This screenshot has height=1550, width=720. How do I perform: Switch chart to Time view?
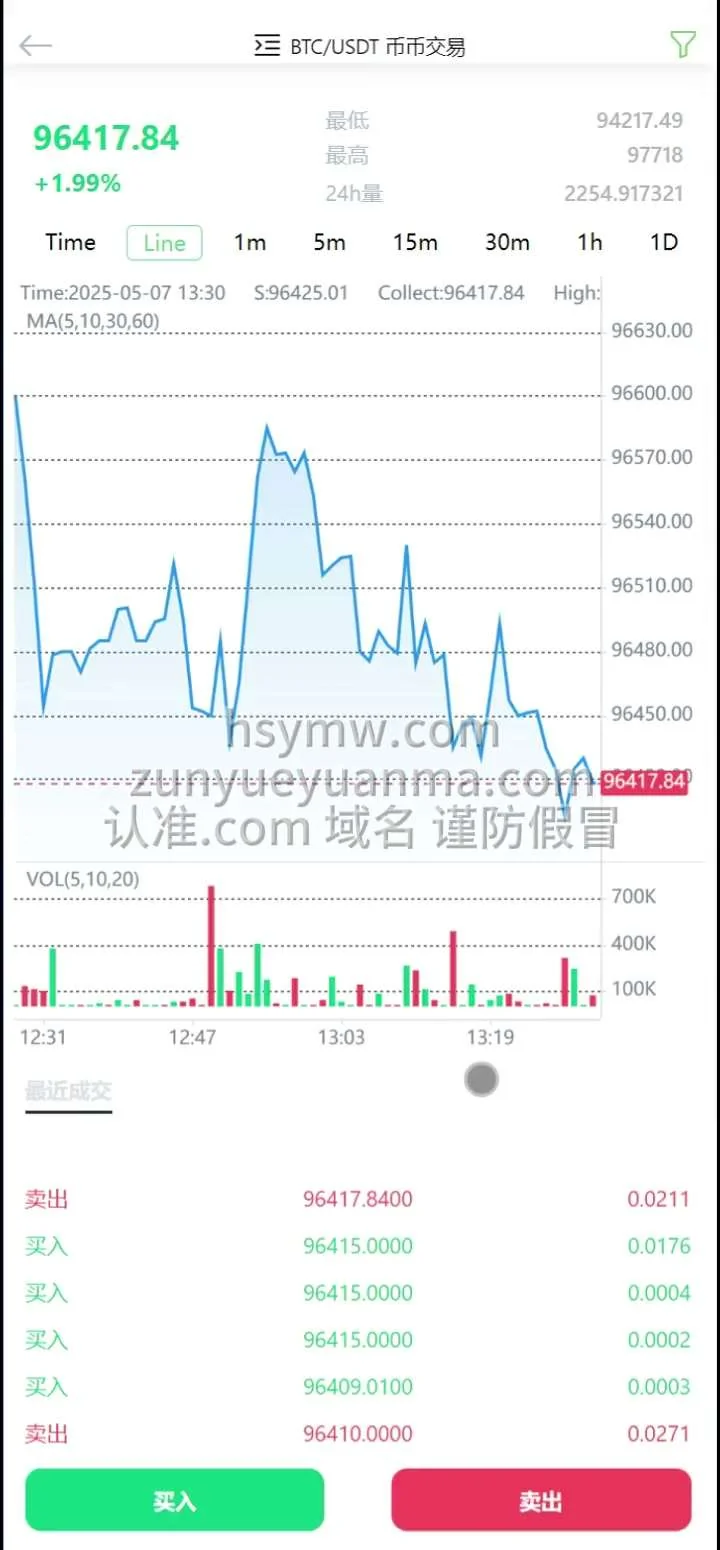tap(70, 242)
